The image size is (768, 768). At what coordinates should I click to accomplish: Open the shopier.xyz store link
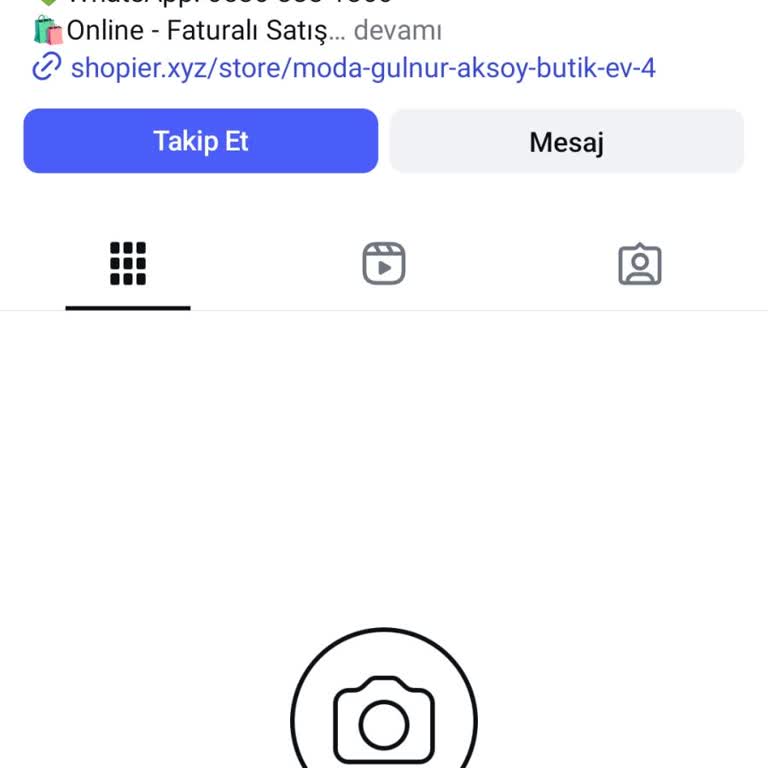[x=362, y=68]
